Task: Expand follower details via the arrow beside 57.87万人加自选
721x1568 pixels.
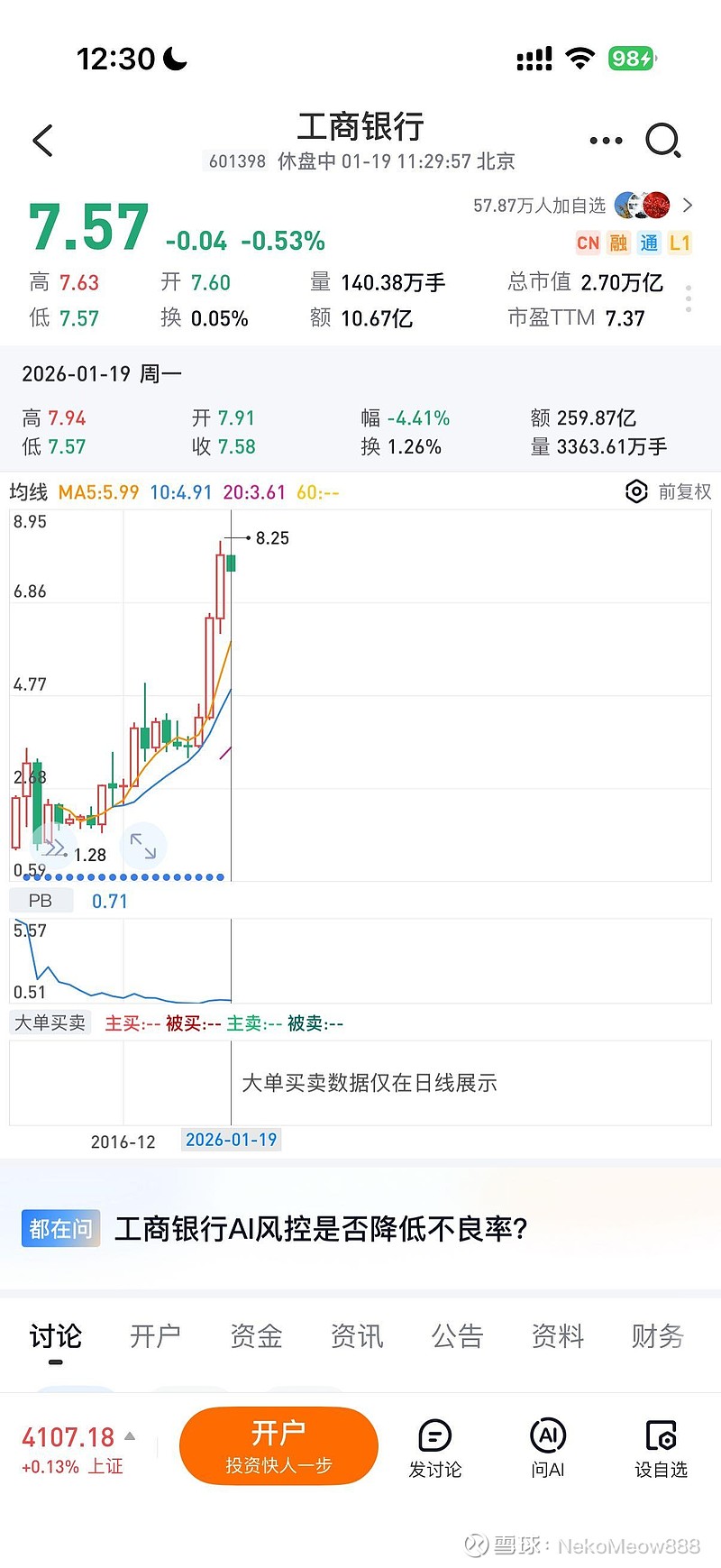Action: point(690,205)
